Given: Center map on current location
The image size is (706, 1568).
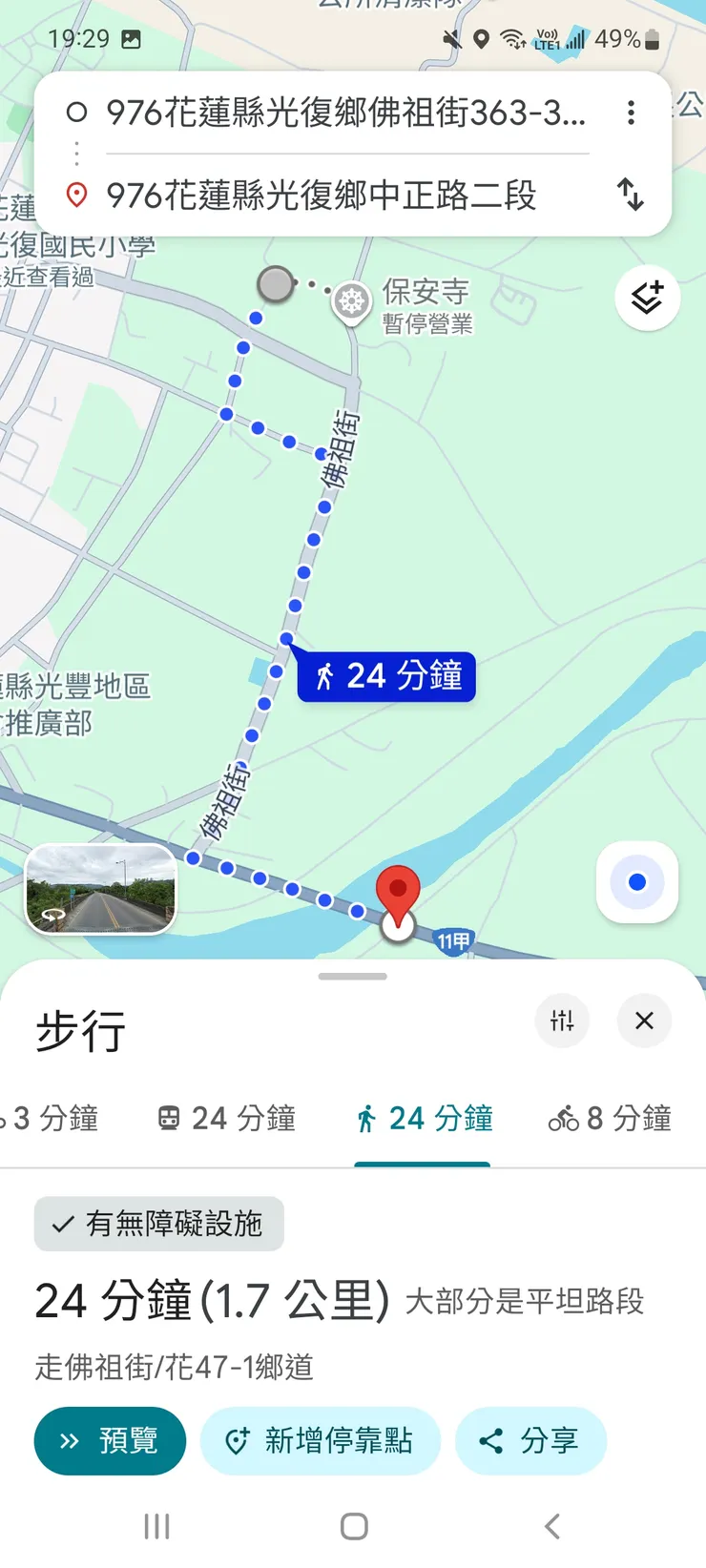Looking at the screenshot, I should point(637,883).
